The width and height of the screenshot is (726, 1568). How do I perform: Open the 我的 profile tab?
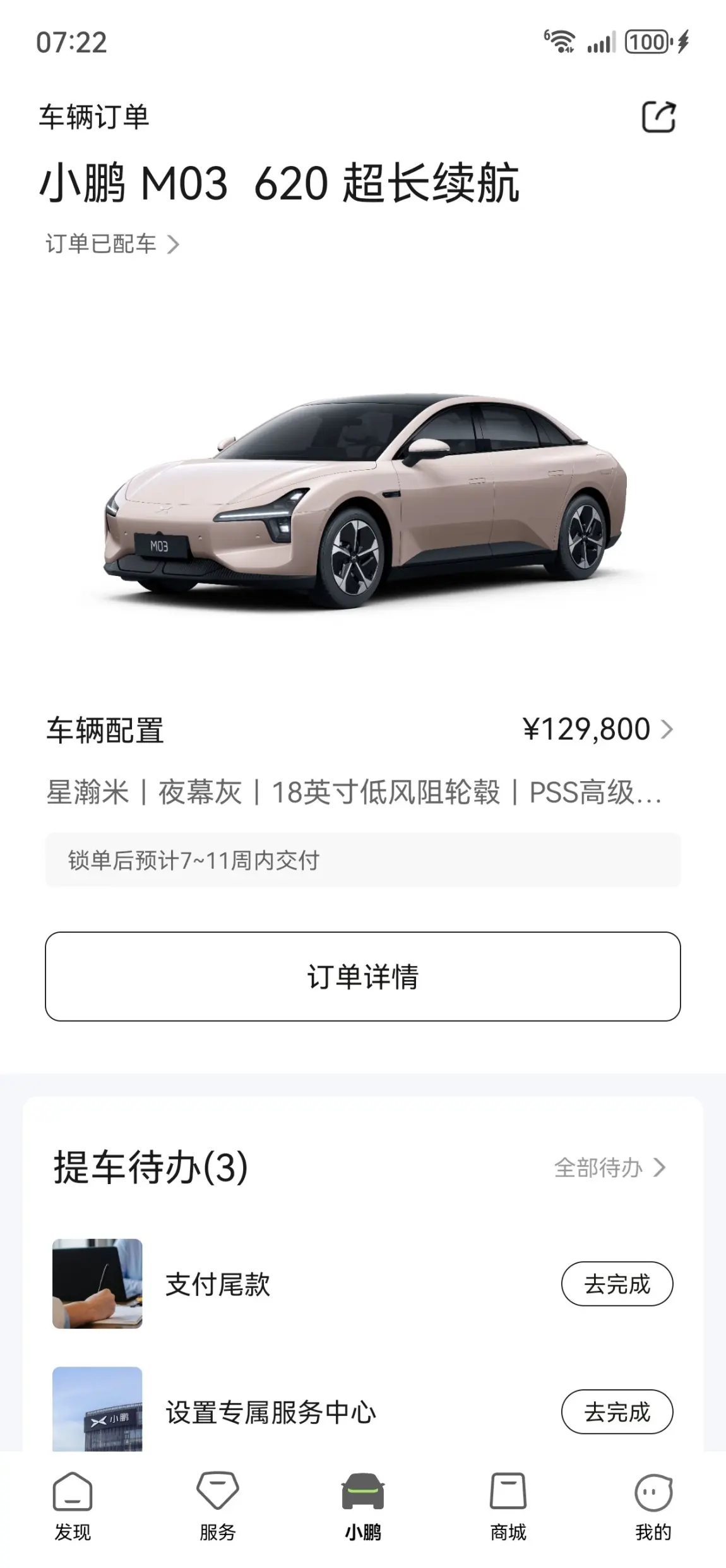(653, 1507)
